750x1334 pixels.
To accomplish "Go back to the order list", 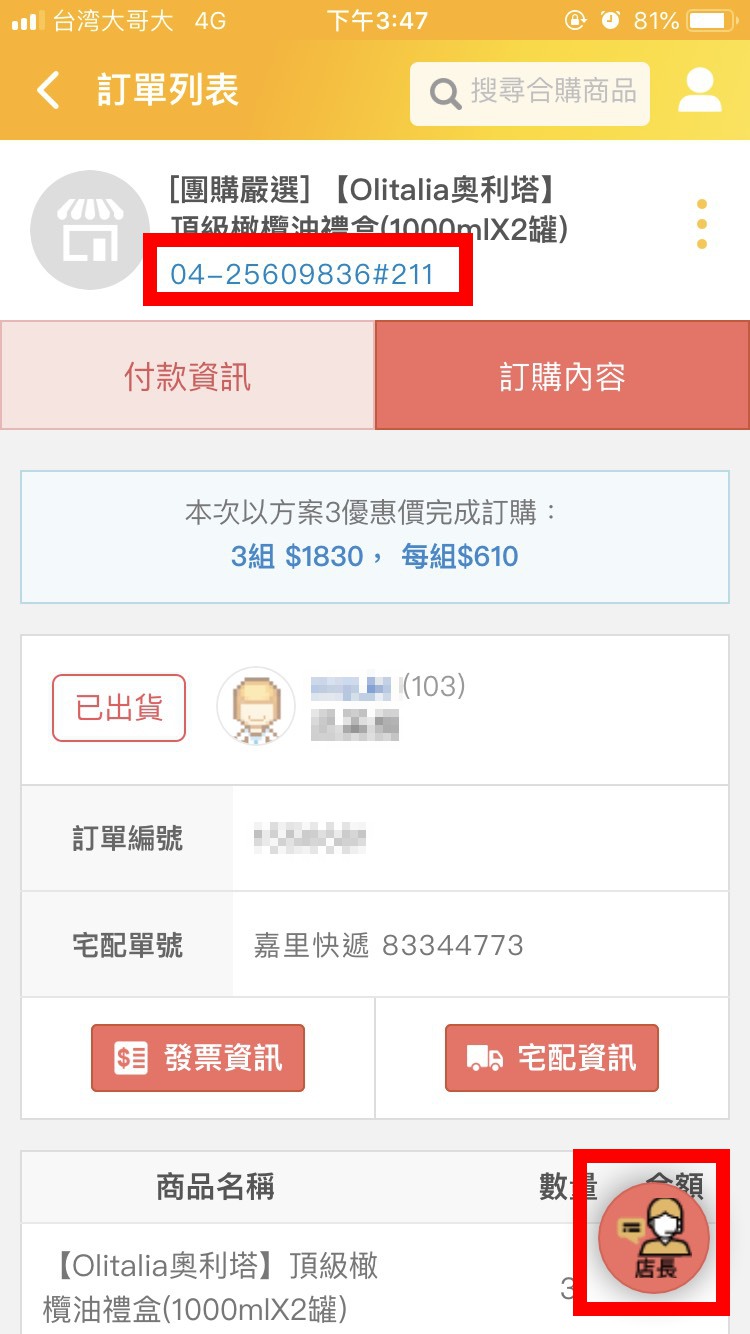I will 48,91.
